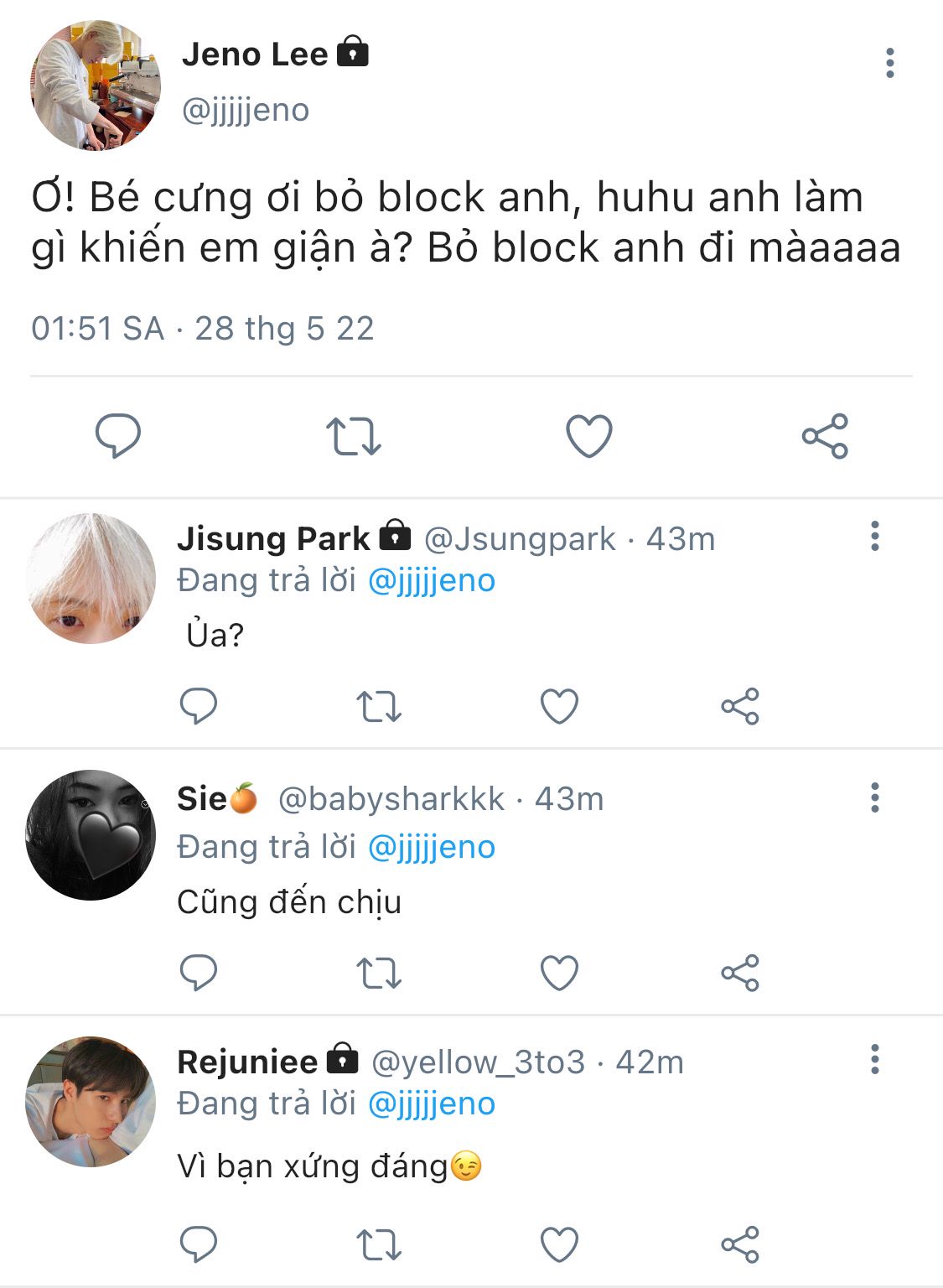Reply to Rejuniee's comment
943x1288 pixels.
[x=199, y=1244]
